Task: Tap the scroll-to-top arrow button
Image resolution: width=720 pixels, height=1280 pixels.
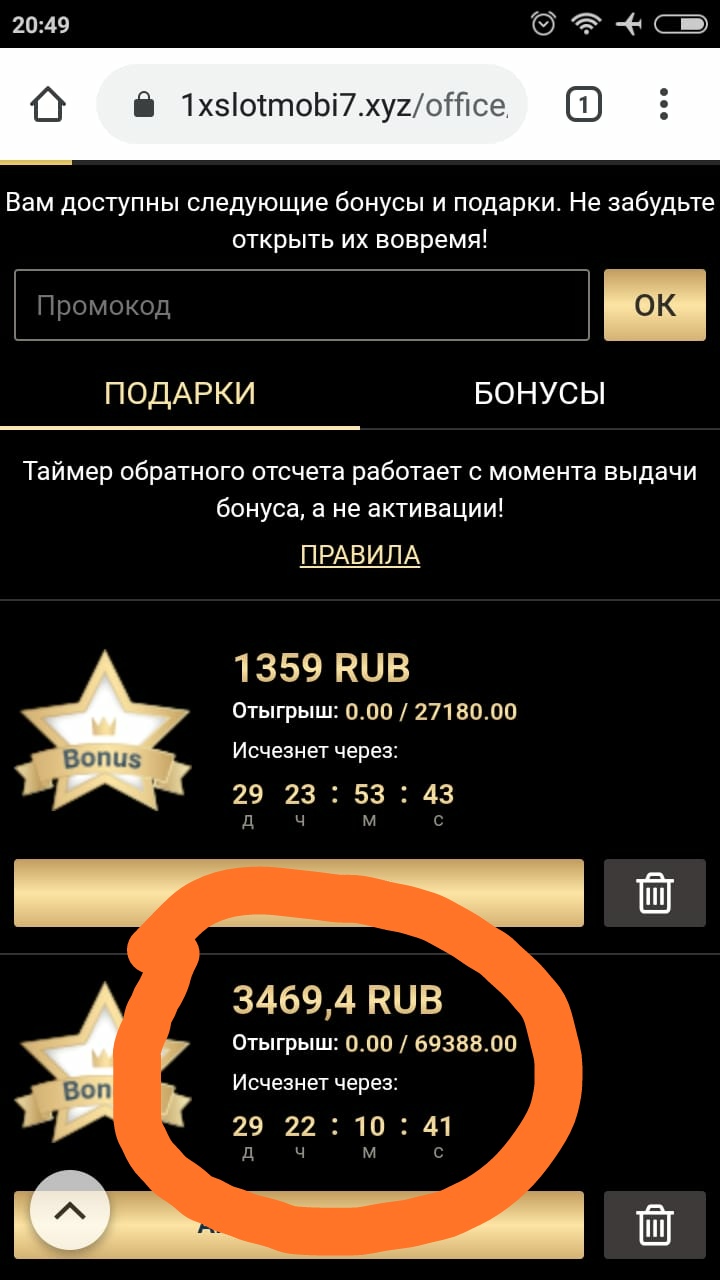Action: (x=69, y=1212)
